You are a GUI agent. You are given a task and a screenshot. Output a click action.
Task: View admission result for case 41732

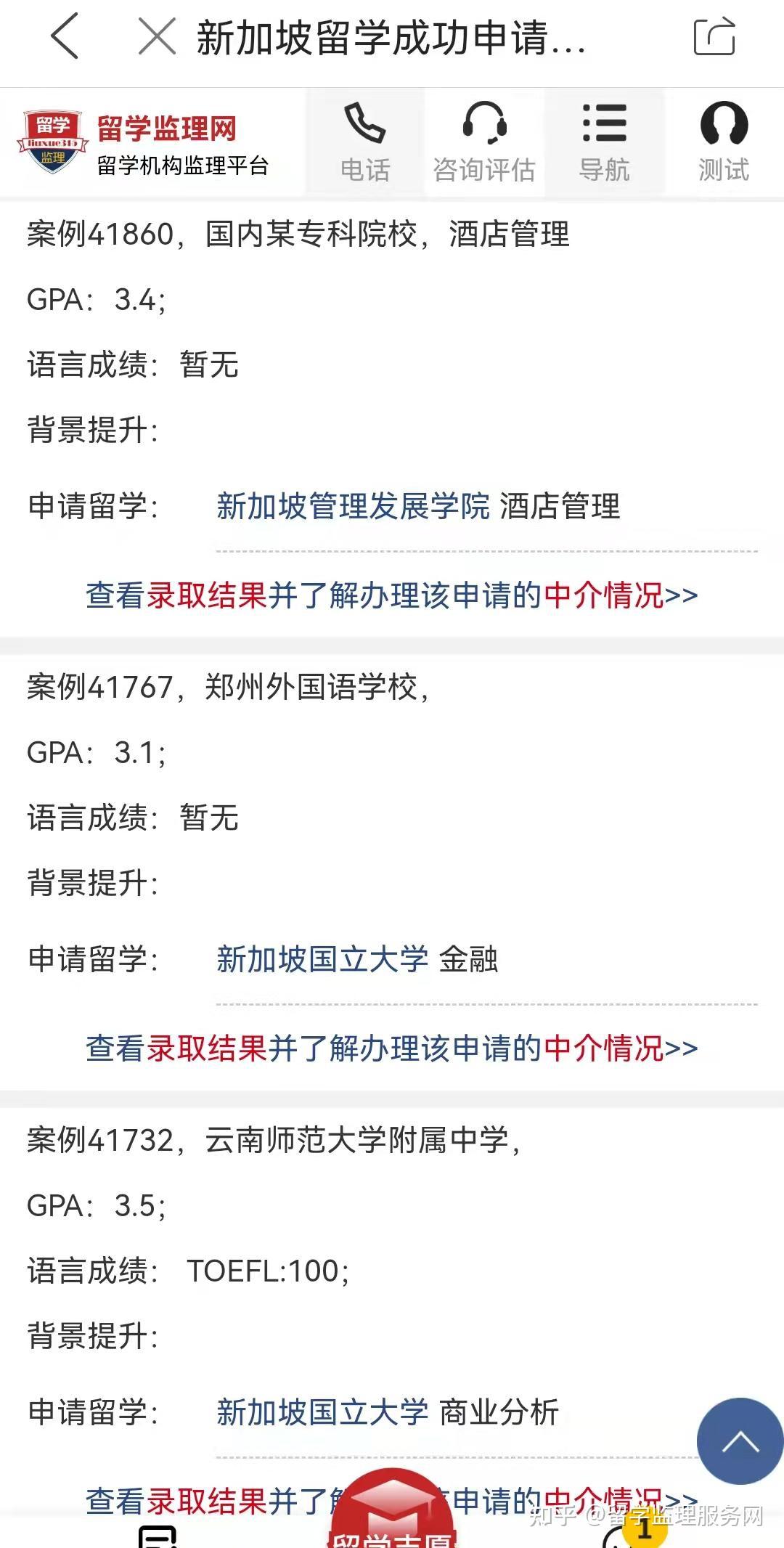(392, 1500)
